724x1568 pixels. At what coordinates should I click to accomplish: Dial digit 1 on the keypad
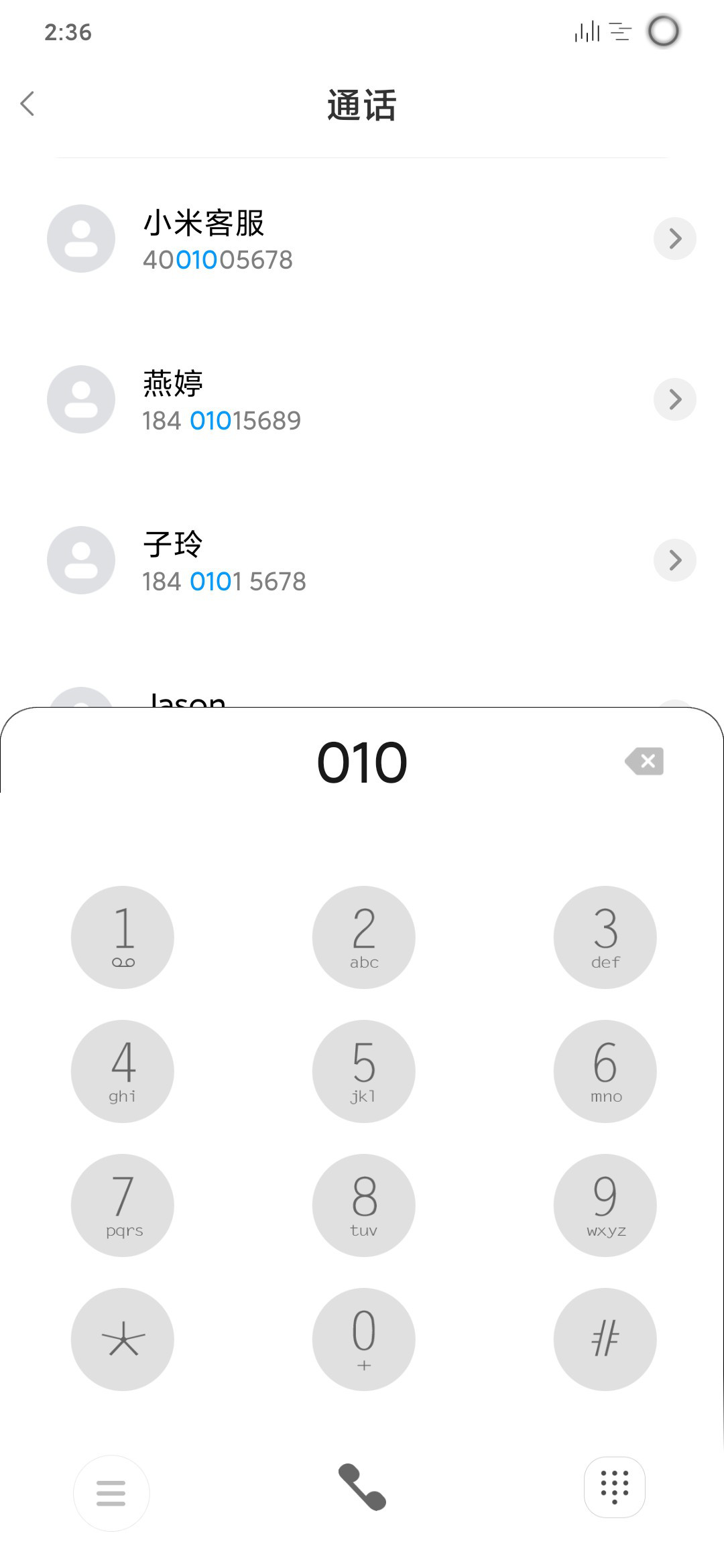click(123, 937)
